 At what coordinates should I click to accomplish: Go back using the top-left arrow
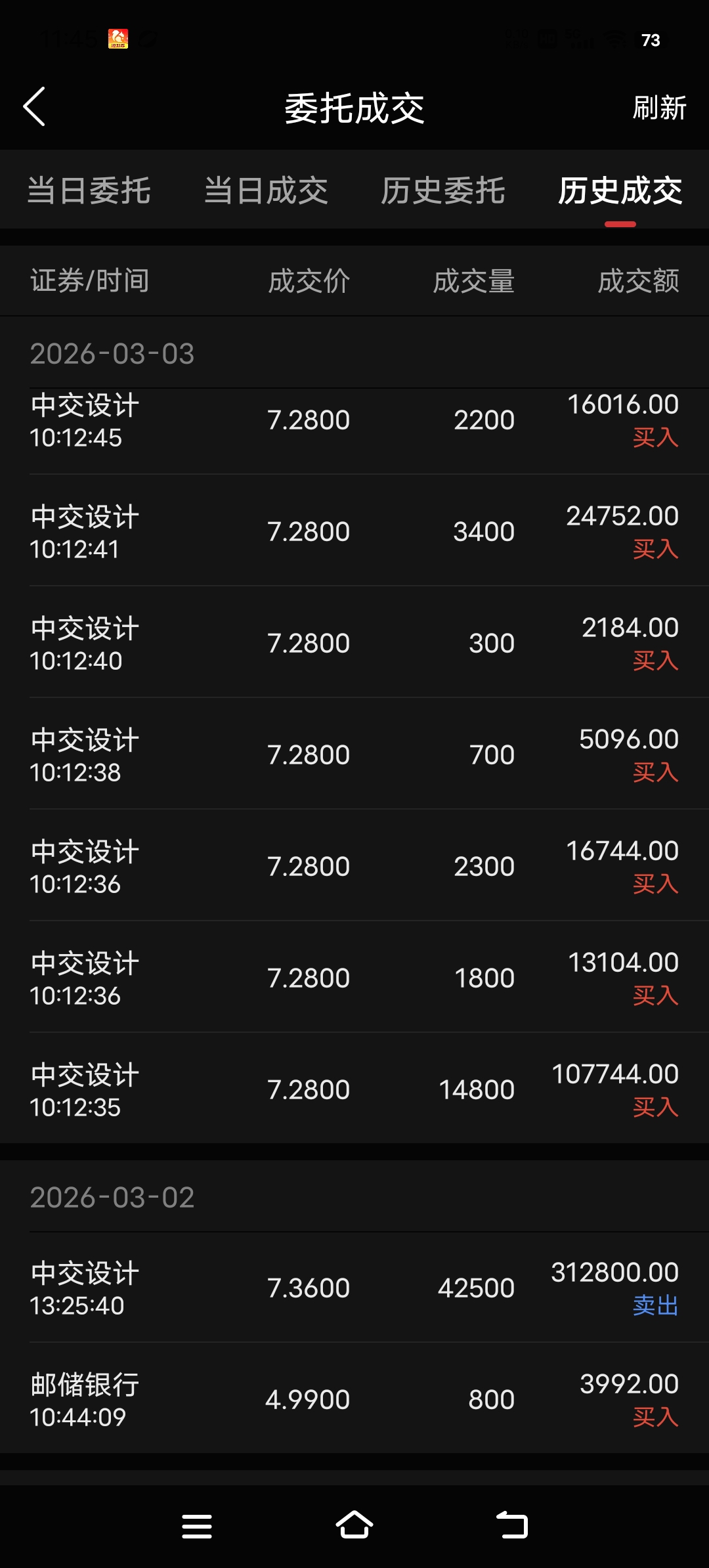34,106
